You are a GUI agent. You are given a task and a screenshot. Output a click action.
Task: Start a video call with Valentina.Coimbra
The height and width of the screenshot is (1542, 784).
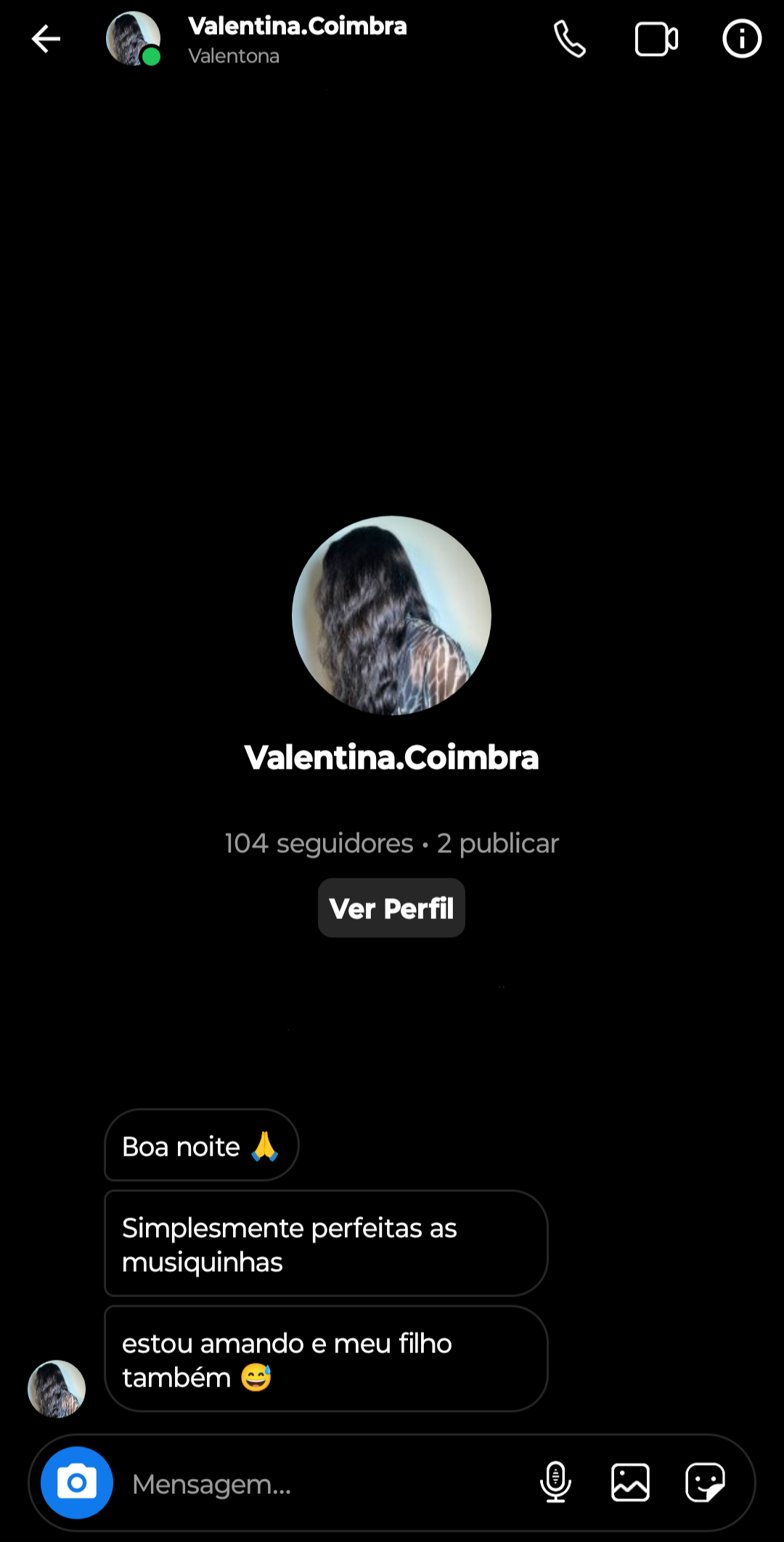click(656, 39)
